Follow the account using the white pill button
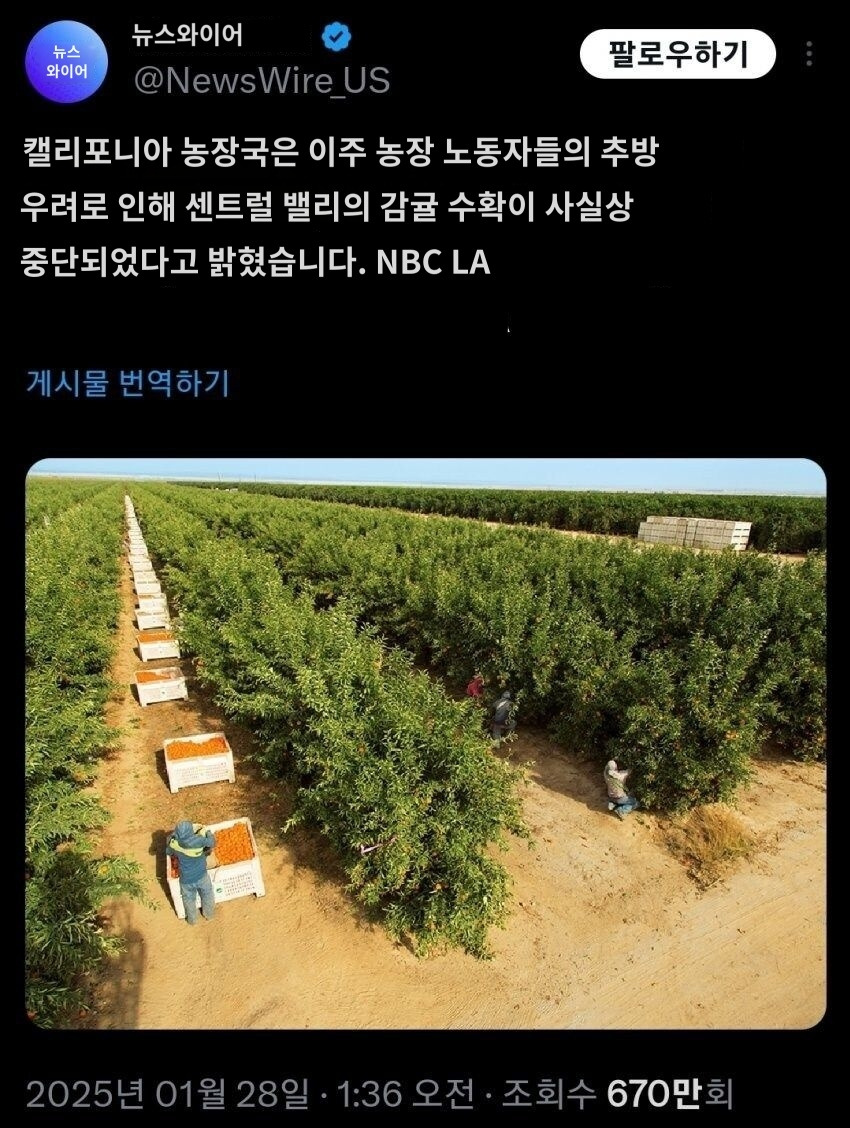This screenshot has width=850, height=1128. click(677, 56)
